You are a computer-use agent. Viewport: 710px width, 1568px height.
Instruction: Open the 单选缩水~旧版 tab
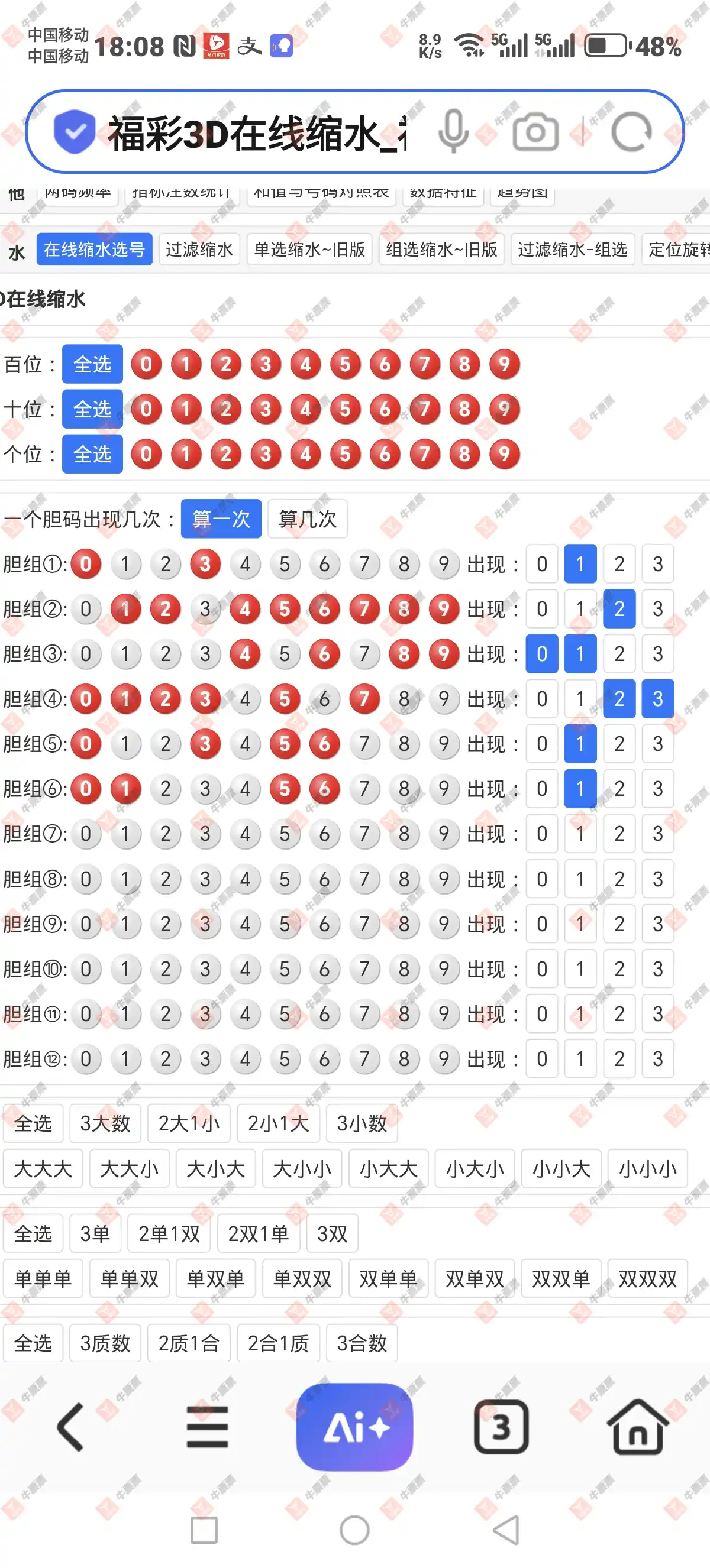309,250
